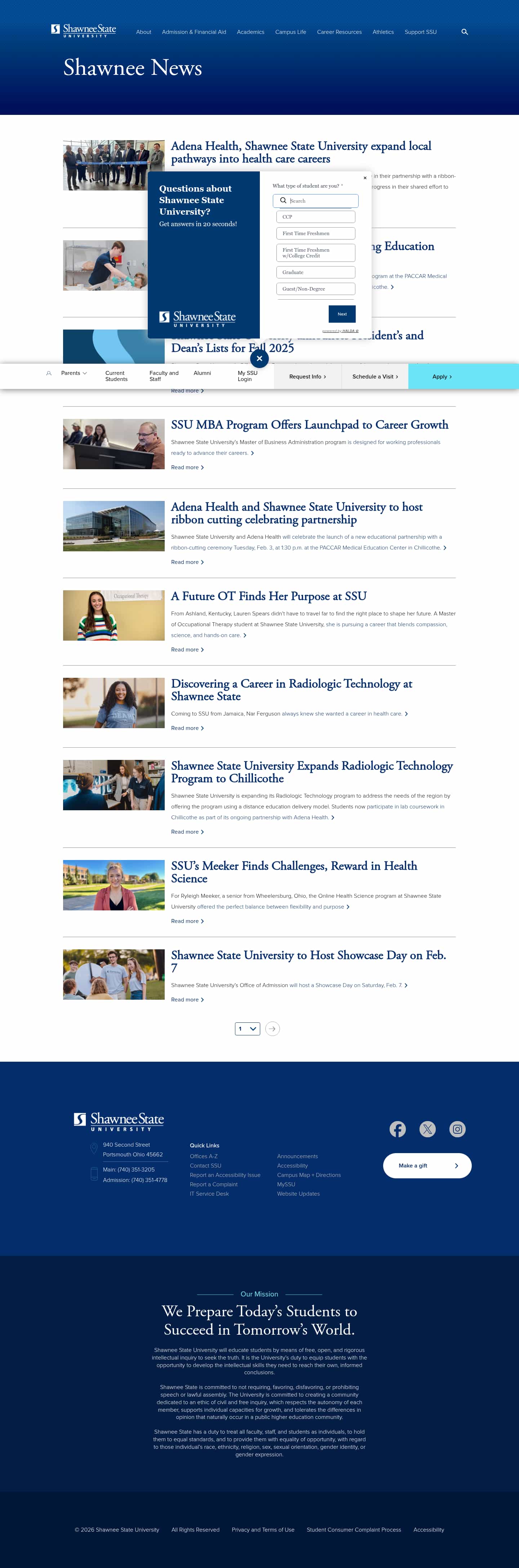Choose the Graduate student type
The width and height of the screenshot is (519, 1568).
click(315, 273)
